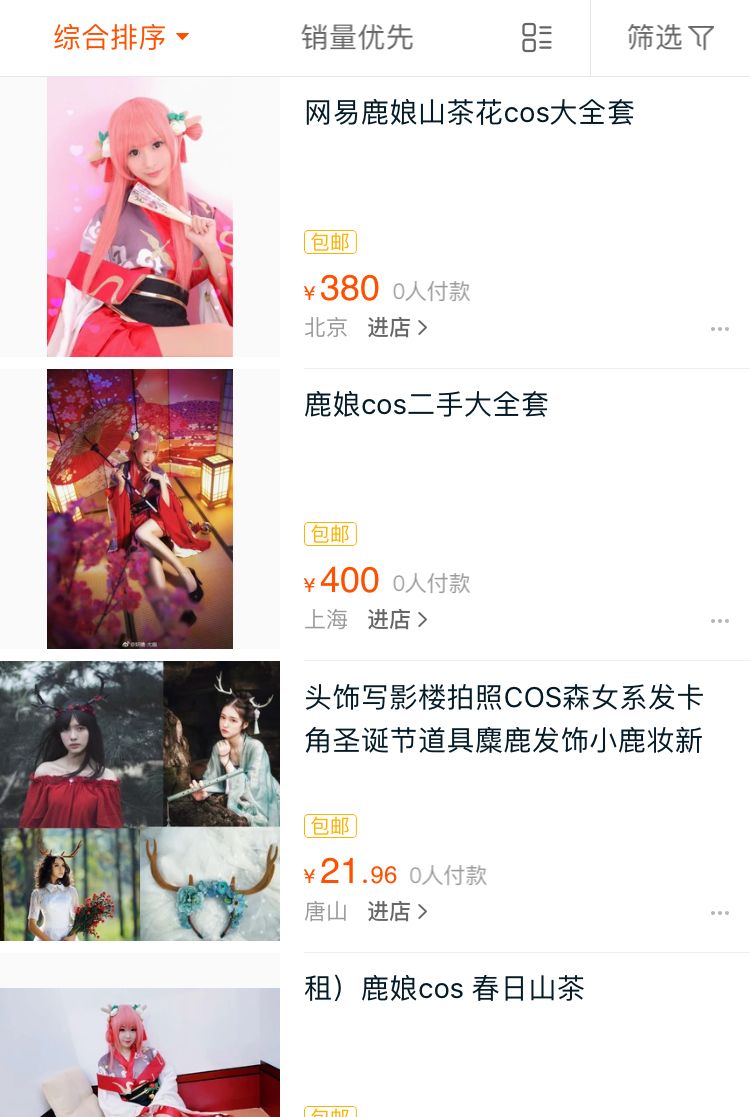
Task: Visit the 唐山 seller's shop via 进店
Action: tap(397, 912)
